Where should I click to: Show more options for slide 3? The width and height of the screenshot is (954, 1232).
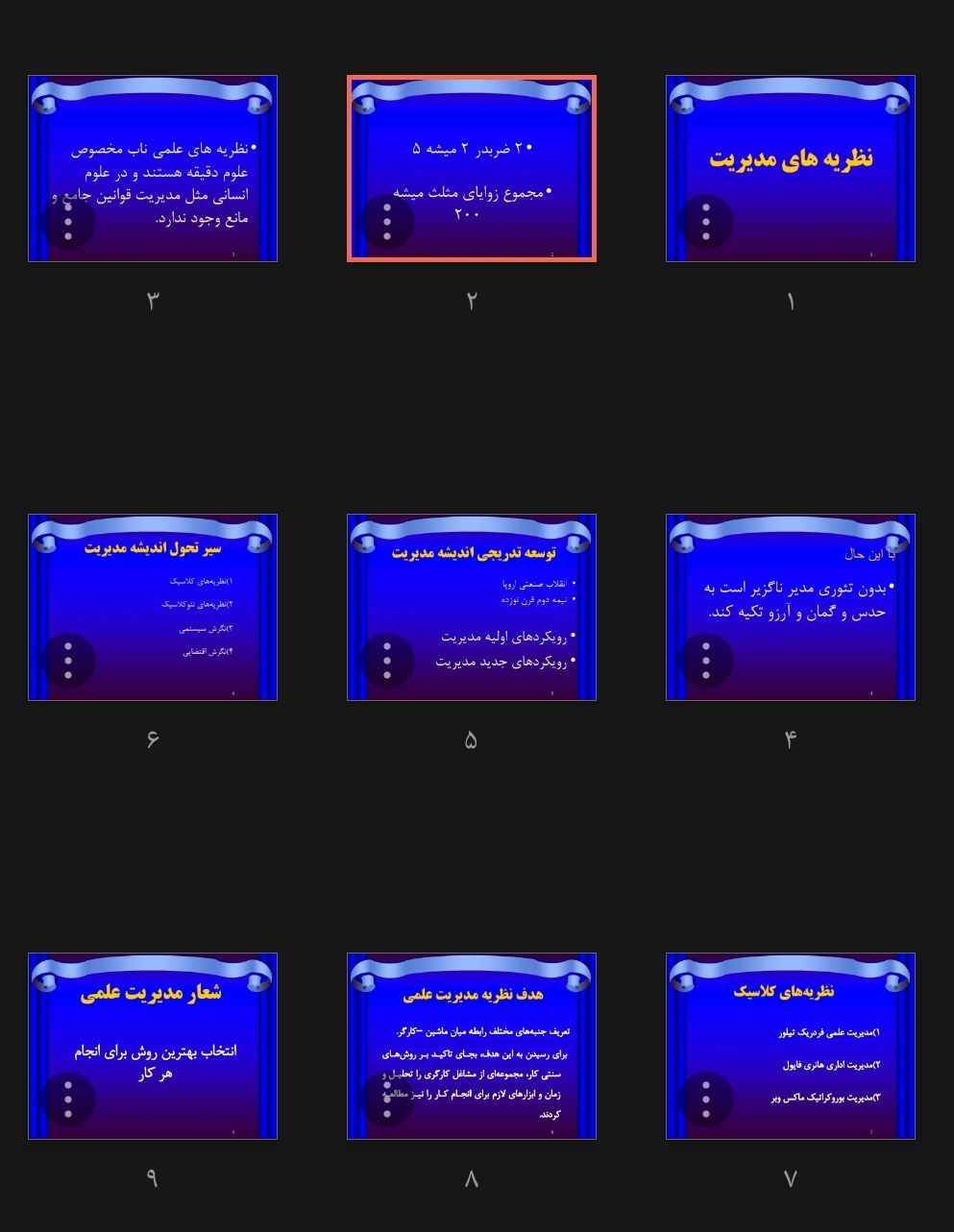(68, 222)
